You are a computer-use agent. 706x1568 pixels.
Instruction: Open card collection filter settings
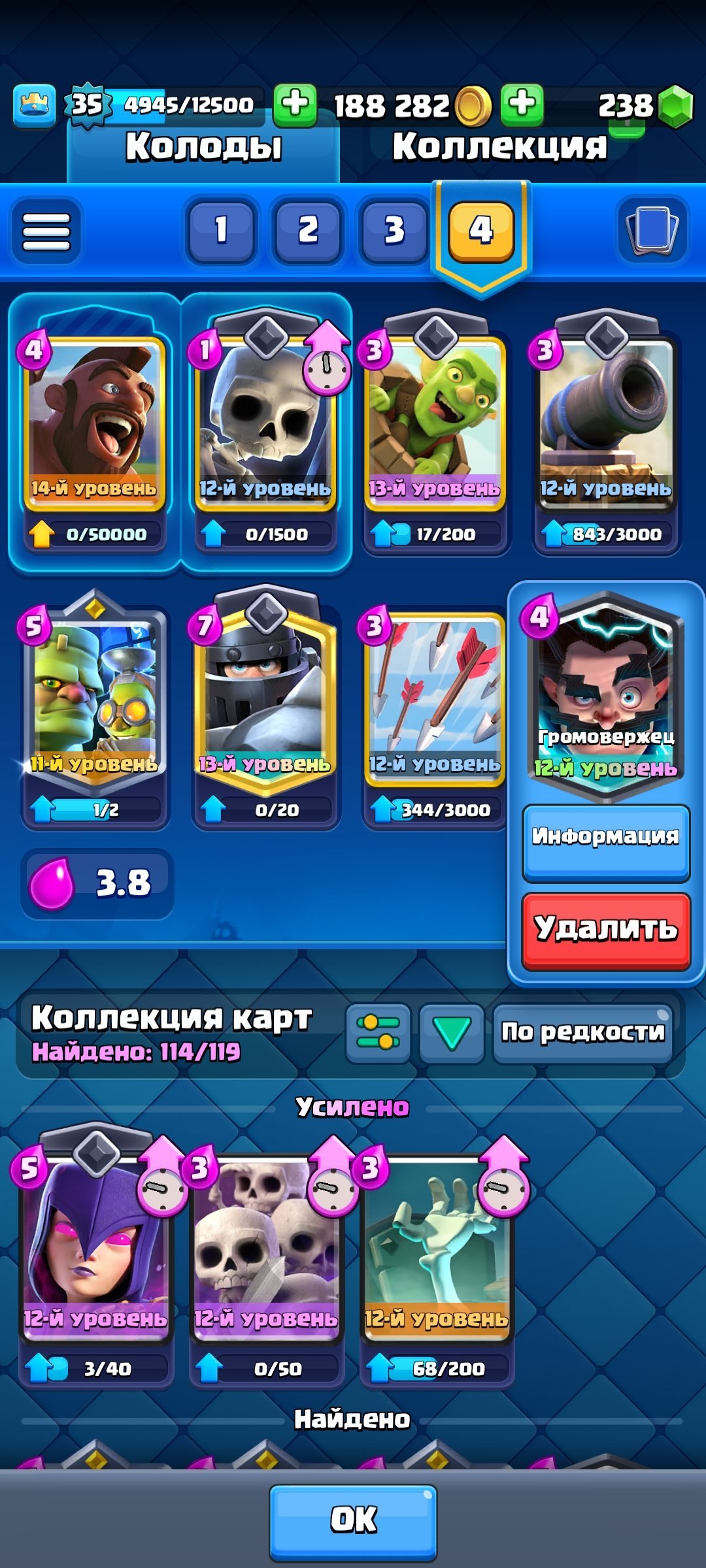click(378, 1032)
